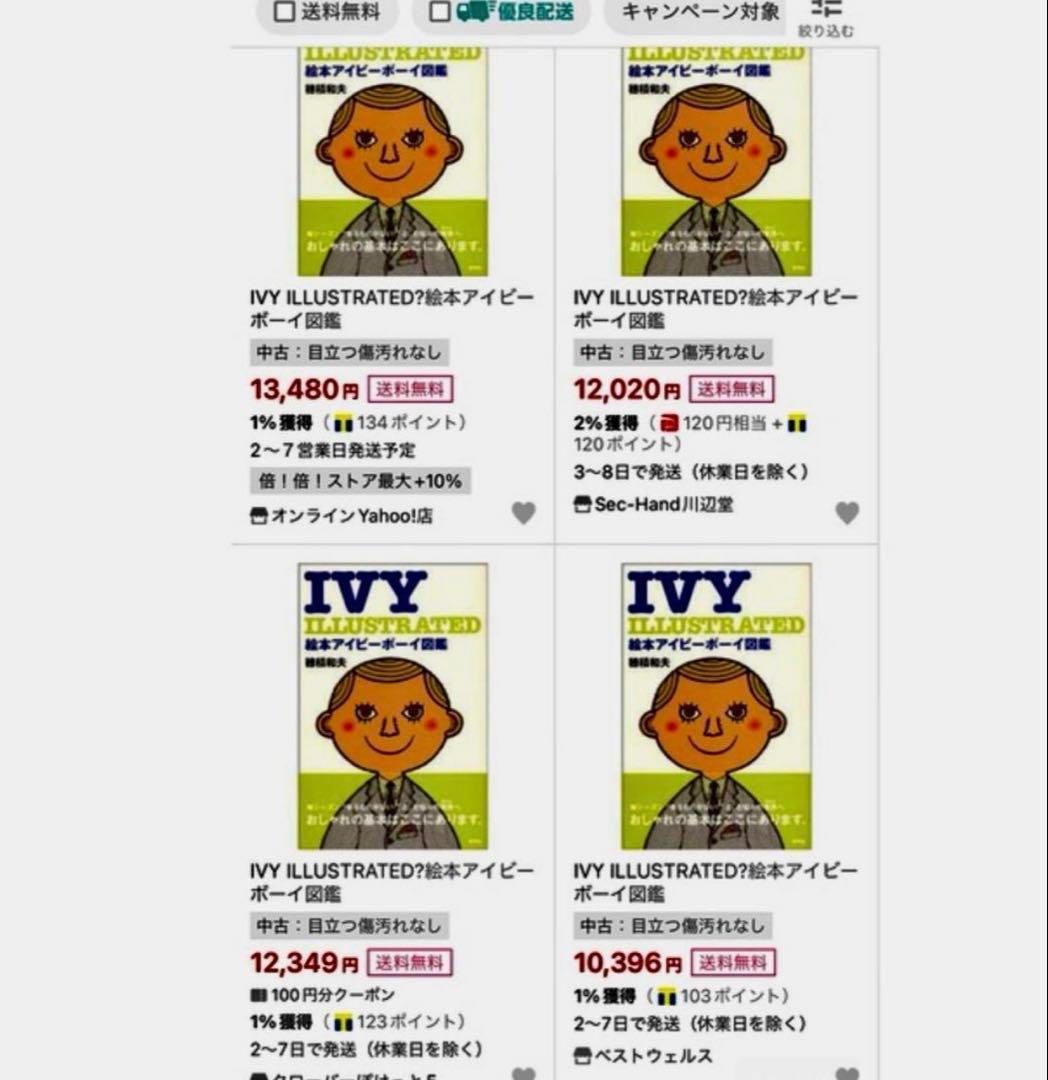The width and height of the screenshot is (1048, 1080).
Task: Check the 優良配送 filter checkbox
Action: point(440,13)
